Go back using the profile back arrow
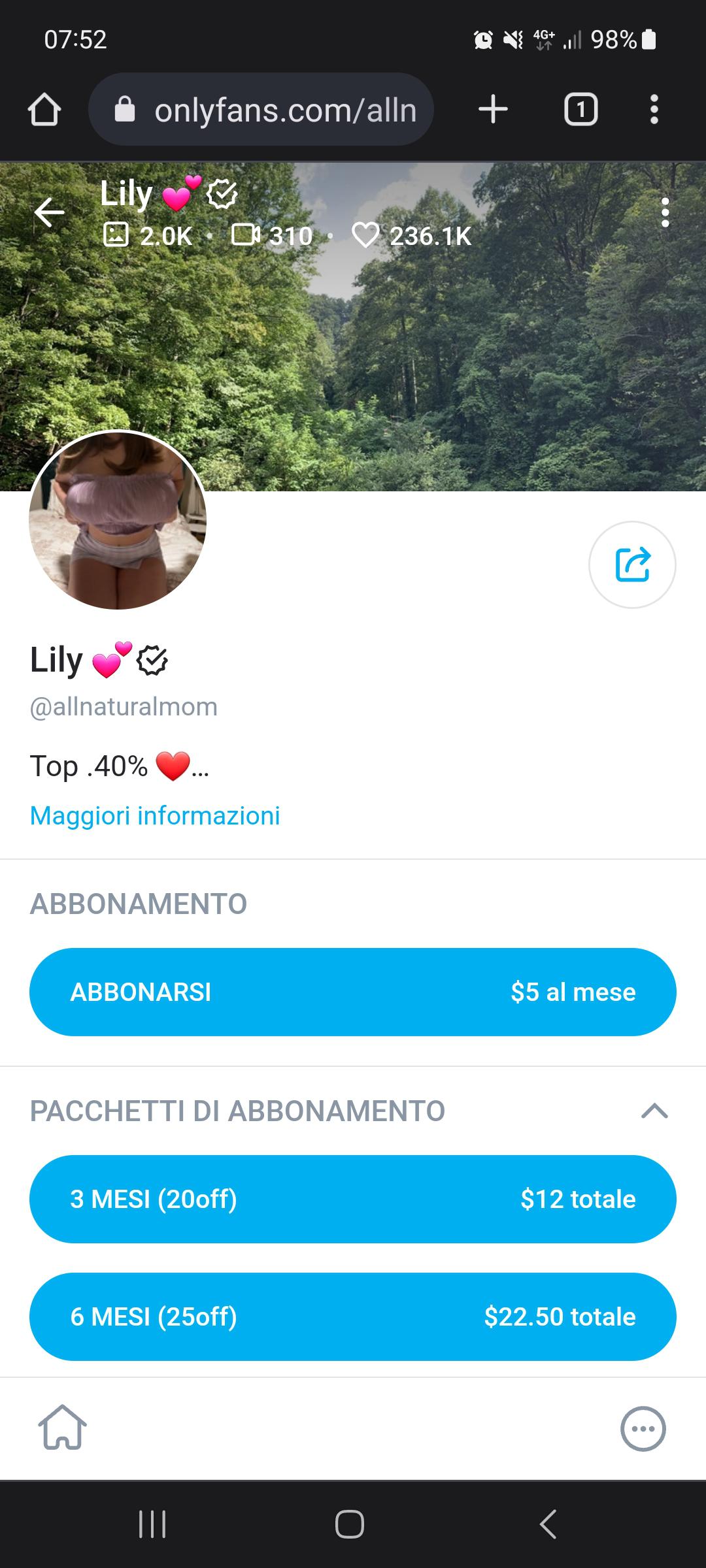 [x=50, y=212]
